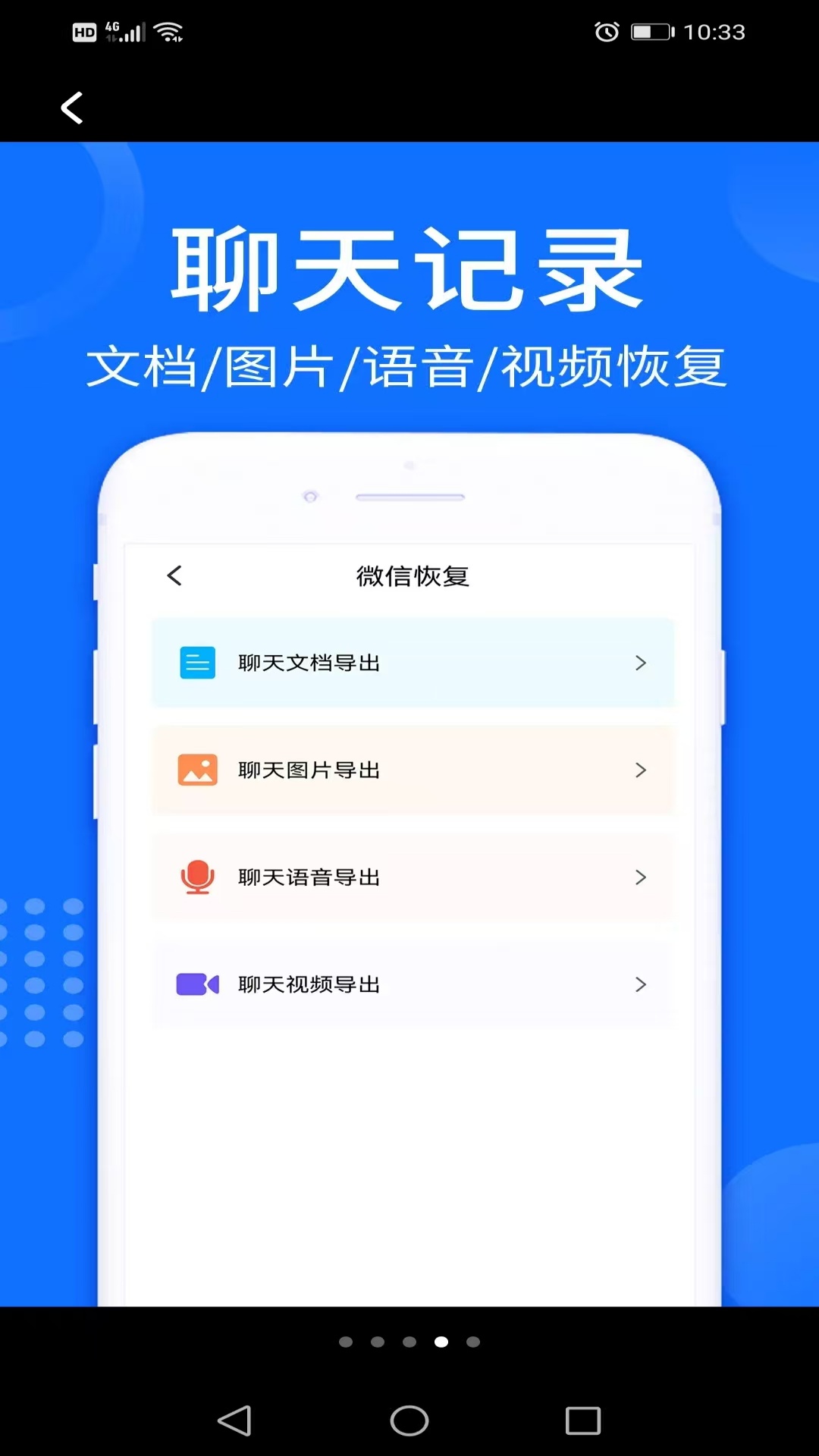Open recent apps from navigation bar

point(583,1420)
